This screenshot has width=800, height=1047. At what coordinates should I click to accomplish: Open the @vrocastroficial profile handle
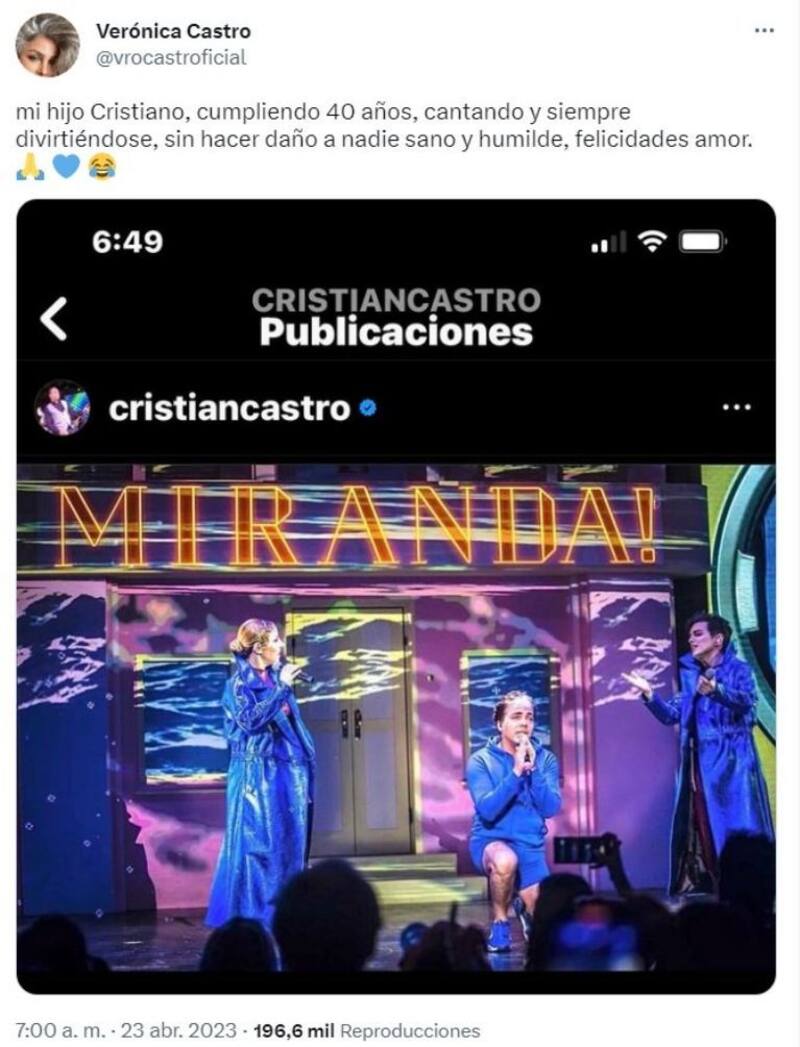click(x=171, y=58)
